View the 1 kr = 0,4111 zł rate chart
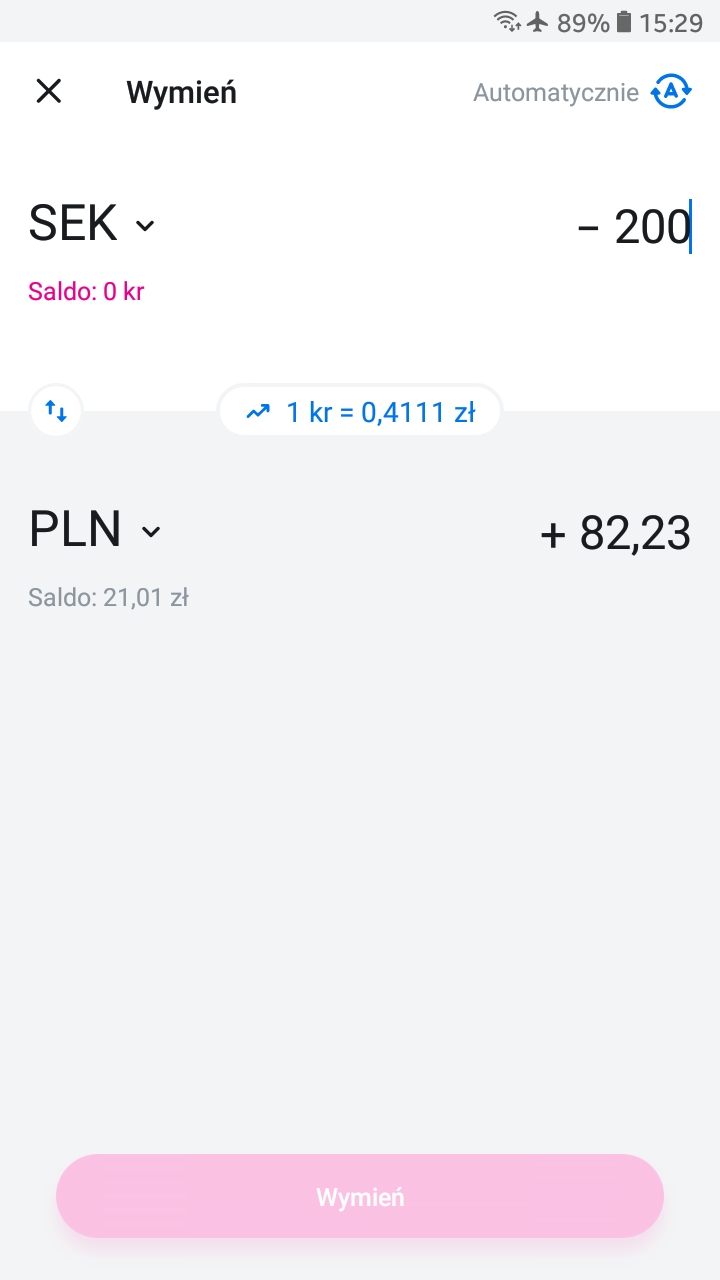720x1280 pixels. pos(360,411)
